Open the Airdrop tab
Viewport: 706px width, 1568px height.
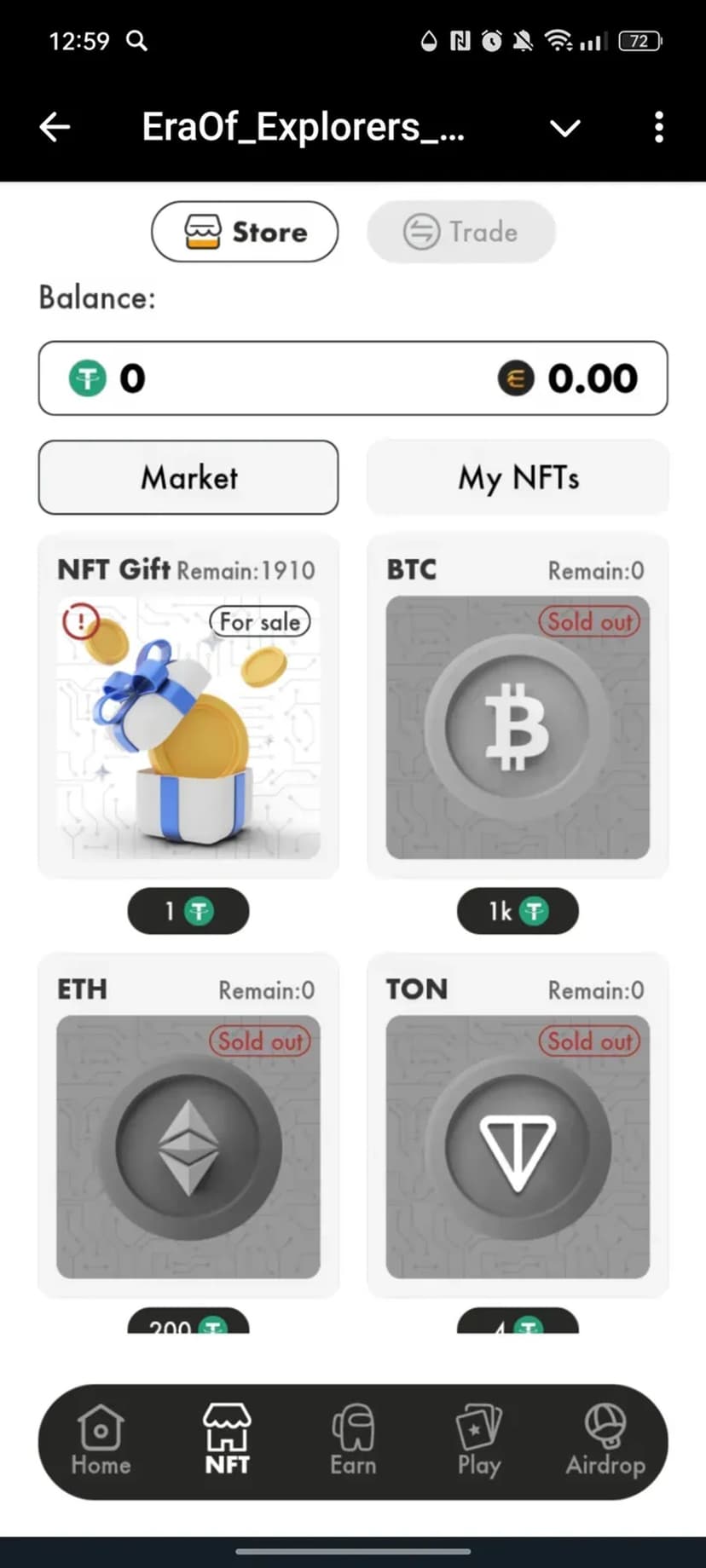605,1440
